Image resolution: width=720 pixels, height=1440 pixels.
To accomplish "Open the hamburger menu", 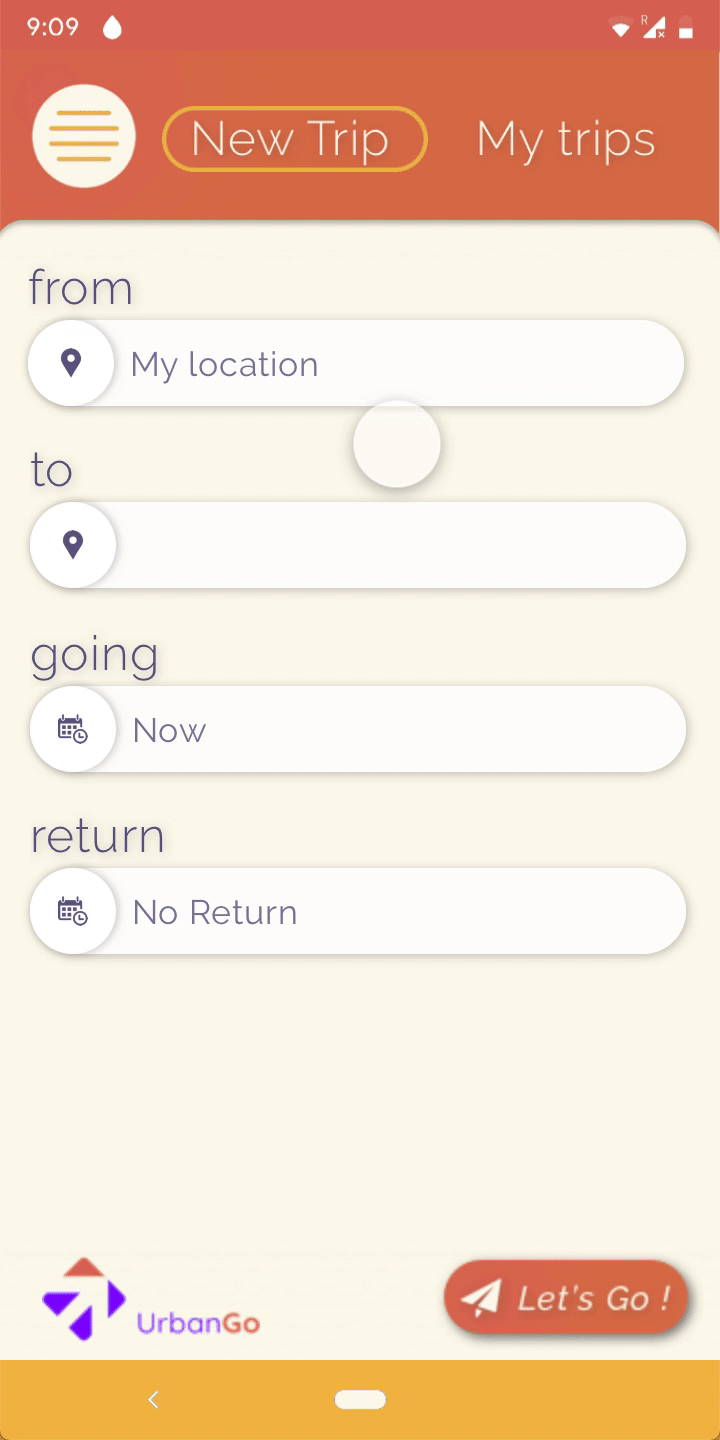I will click(x=84, y=137).
